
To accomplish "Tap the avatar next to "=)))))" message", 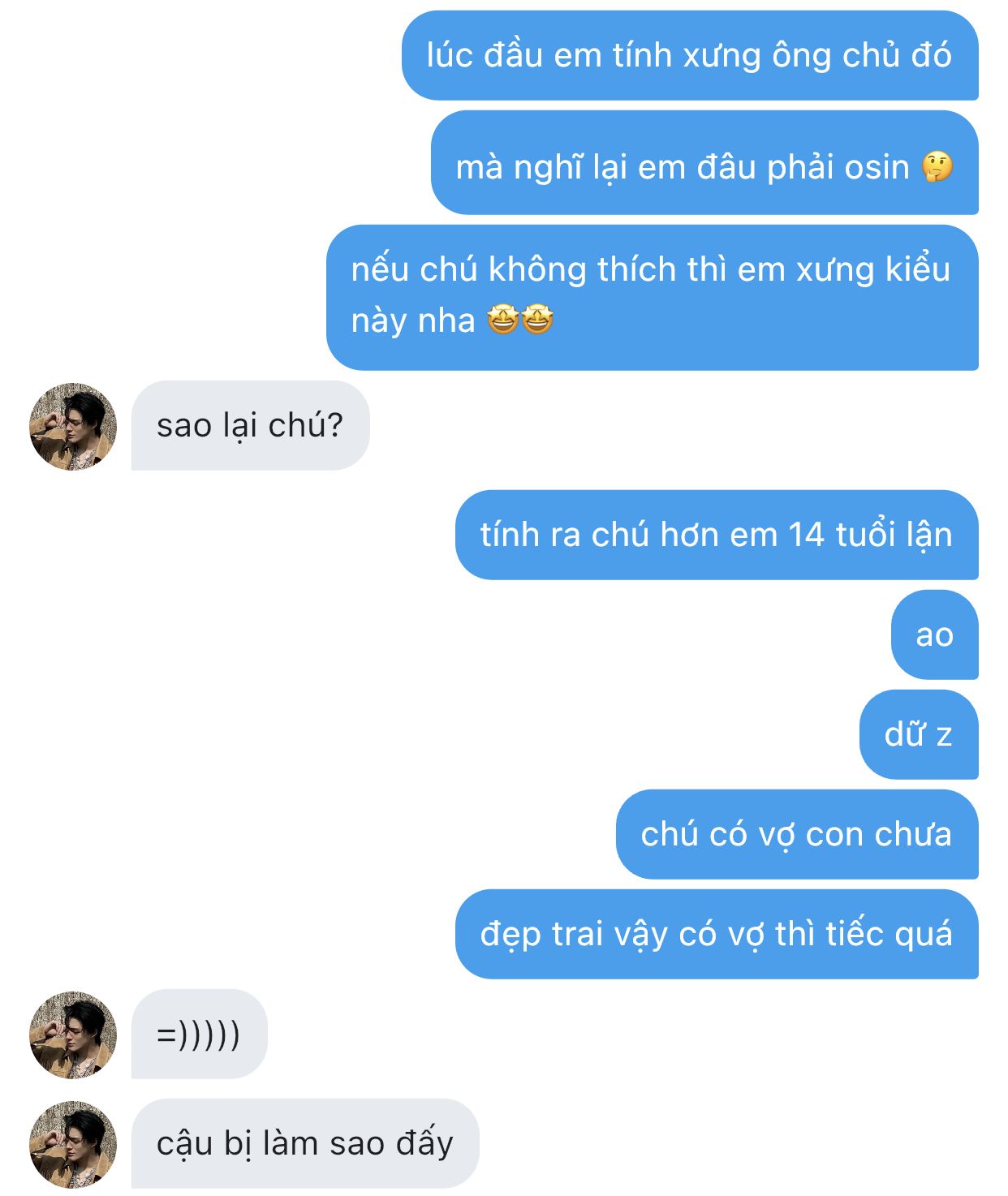I will pyautogui.click(x=73, y=1035).
